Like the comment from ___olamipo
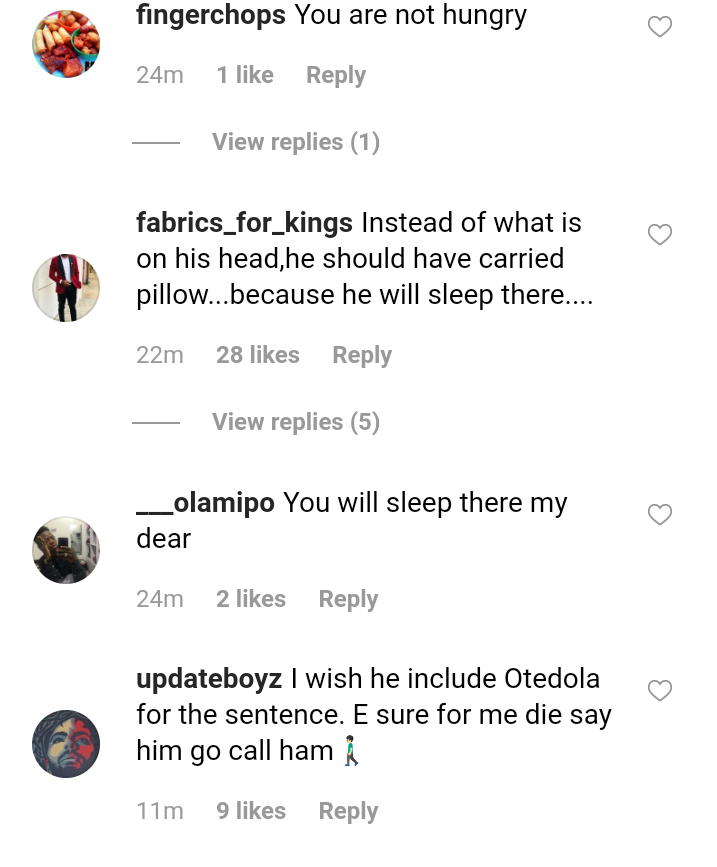 [660, 515]
